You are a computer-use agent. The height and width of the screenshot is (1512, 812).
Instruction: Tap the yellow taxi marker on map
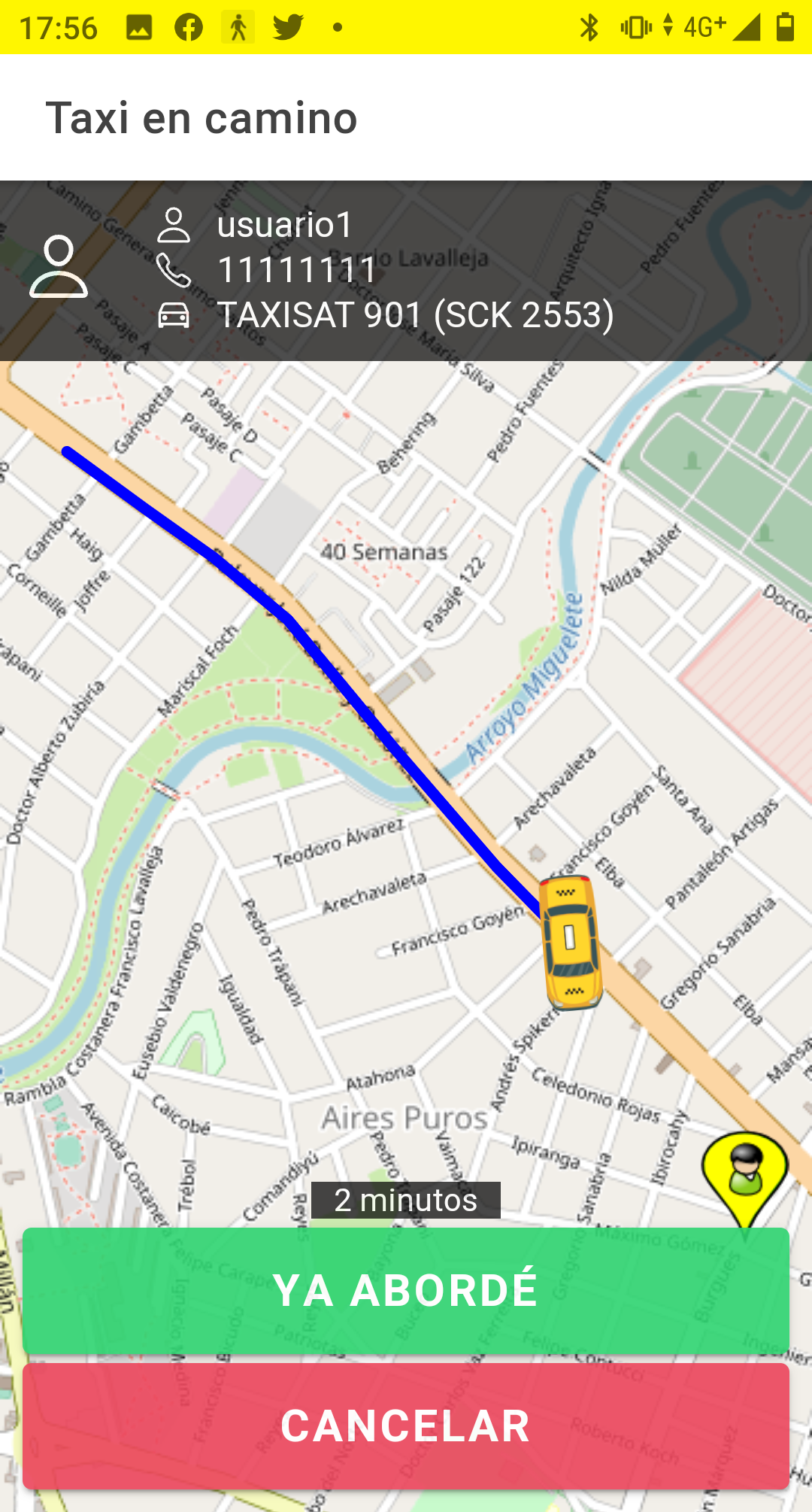pos(572,942)
